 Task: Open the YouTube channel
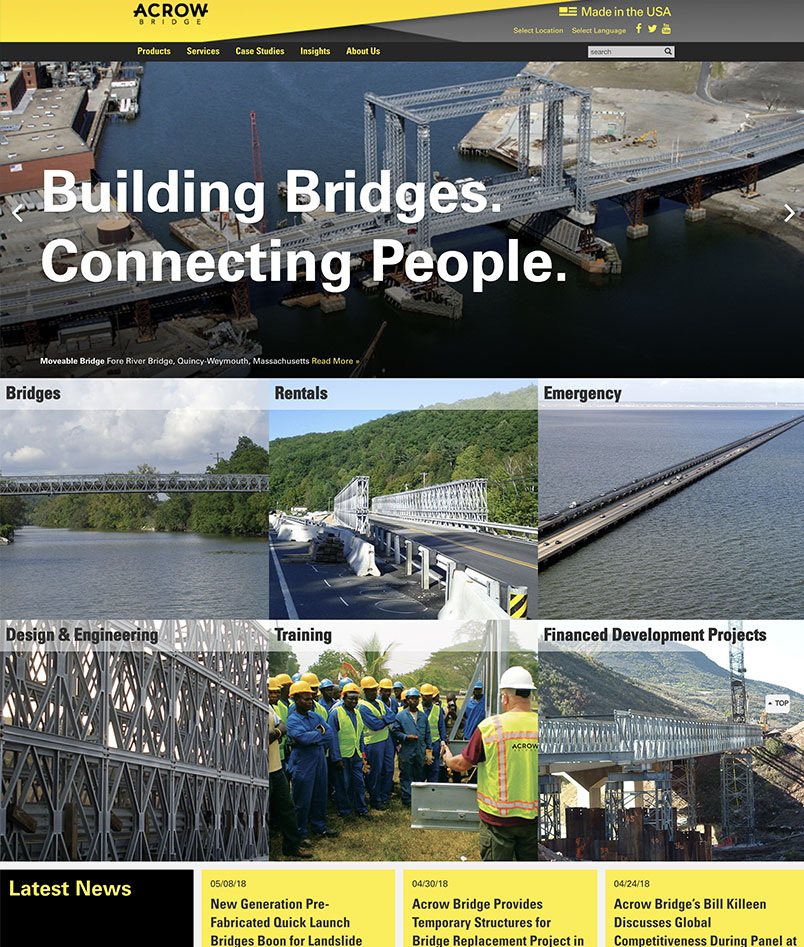666,28
